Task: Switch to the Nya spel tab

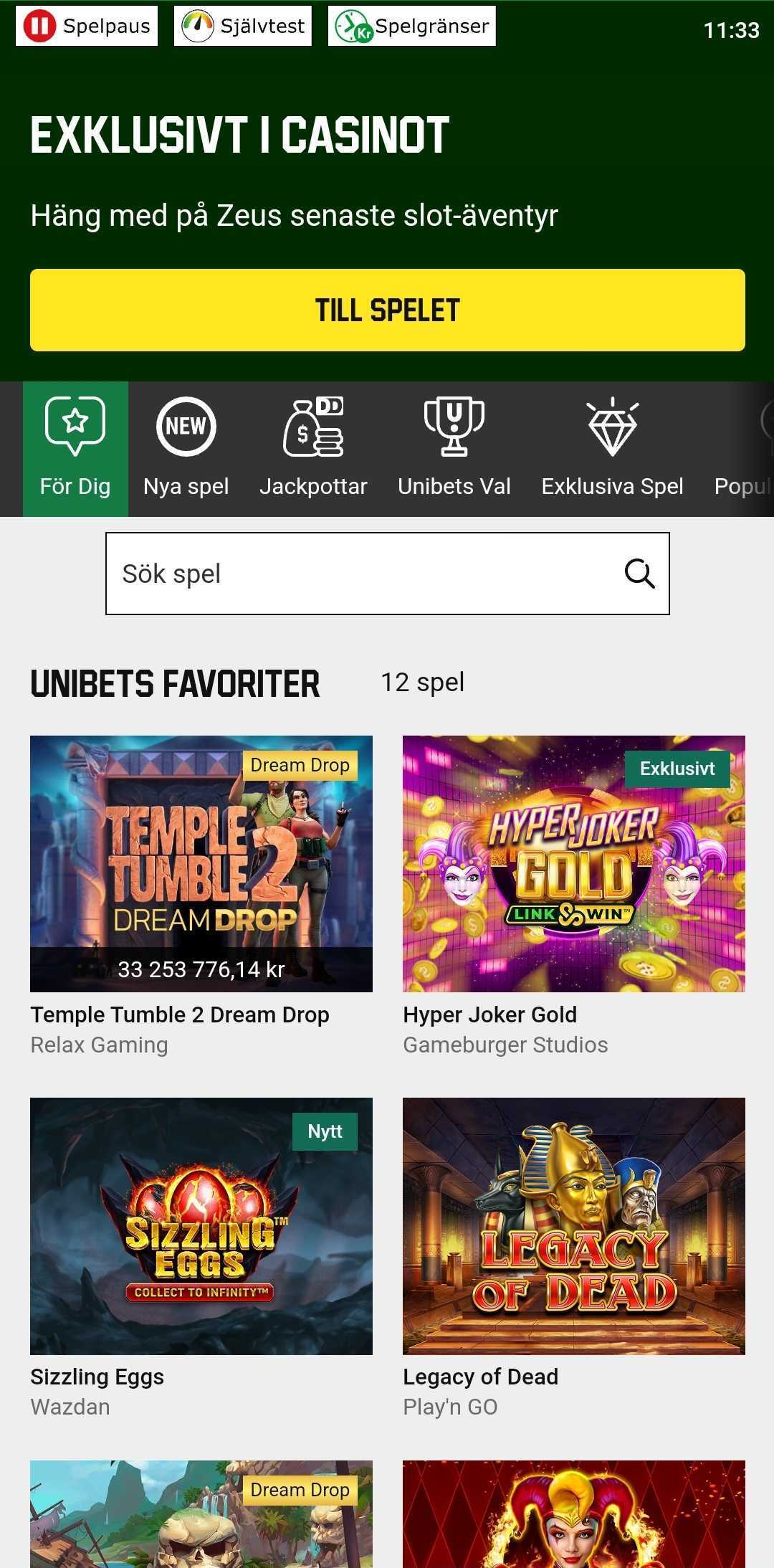Action: pyautogui.click(x=186, y=448)
